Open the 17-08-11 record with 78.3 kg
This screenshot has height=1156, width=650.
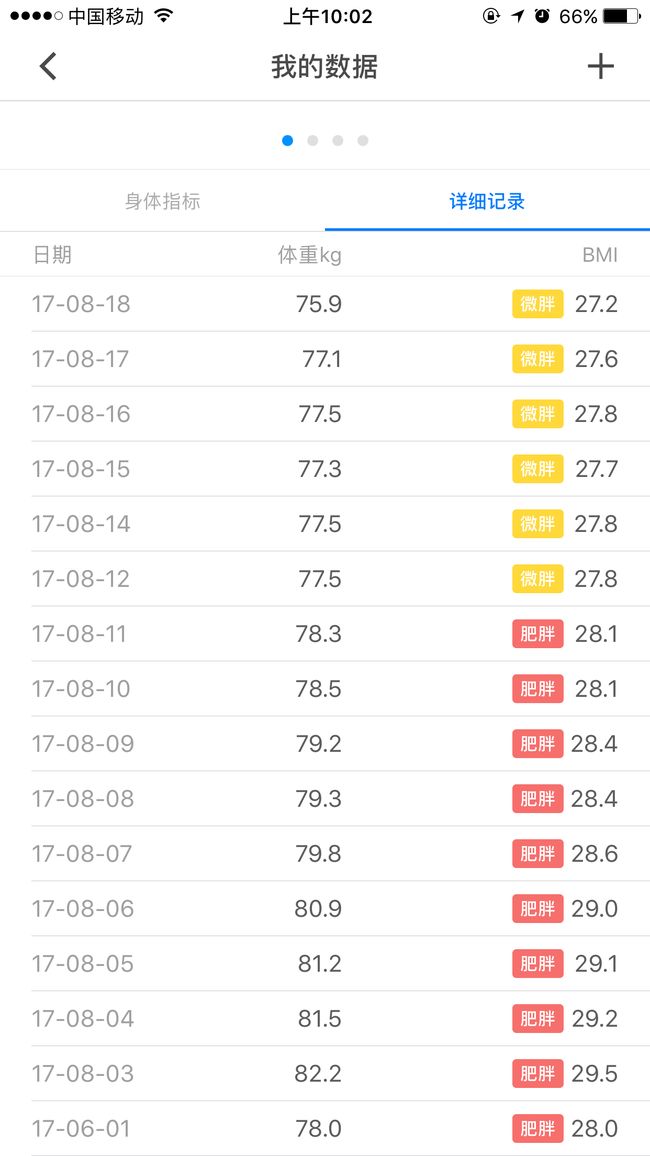pyautogui.click(x=325, y=634)
